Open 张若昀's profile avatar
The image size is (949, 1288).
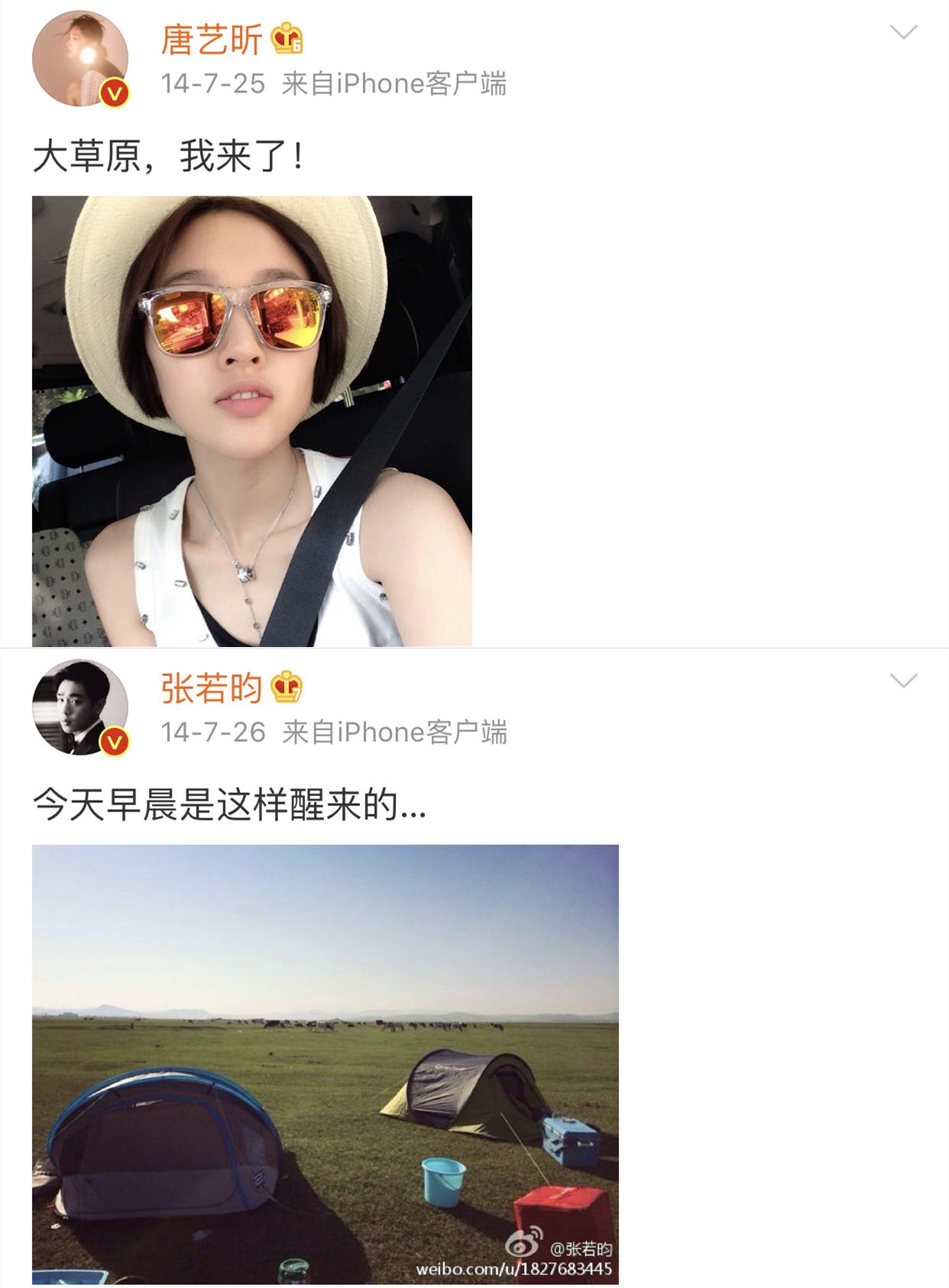(80, 707)
